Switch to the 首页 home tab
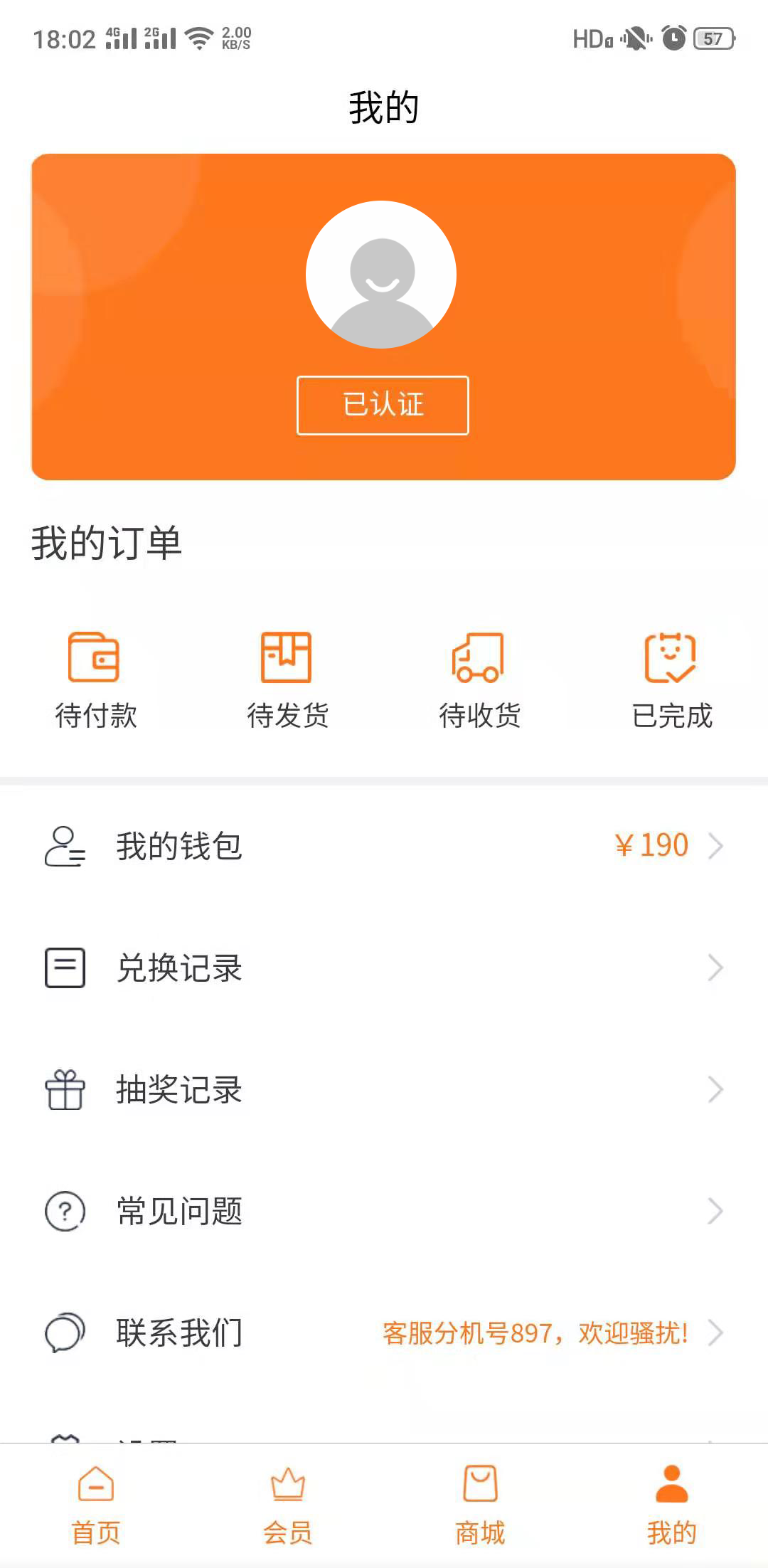Viewport: 768px width, 1568px height. click(96, 1505)
